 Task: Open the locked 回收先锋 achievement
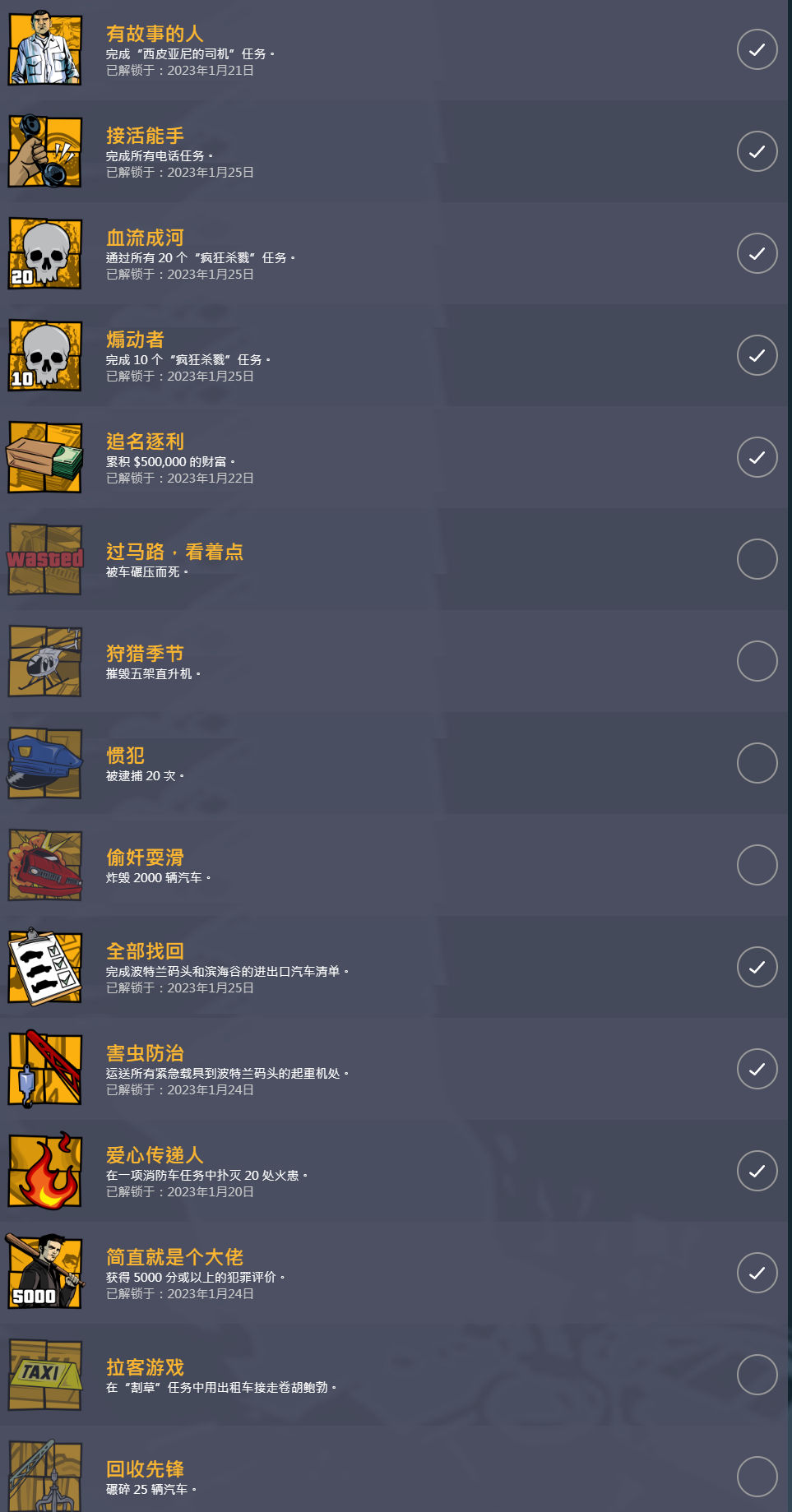(145, 1469)
